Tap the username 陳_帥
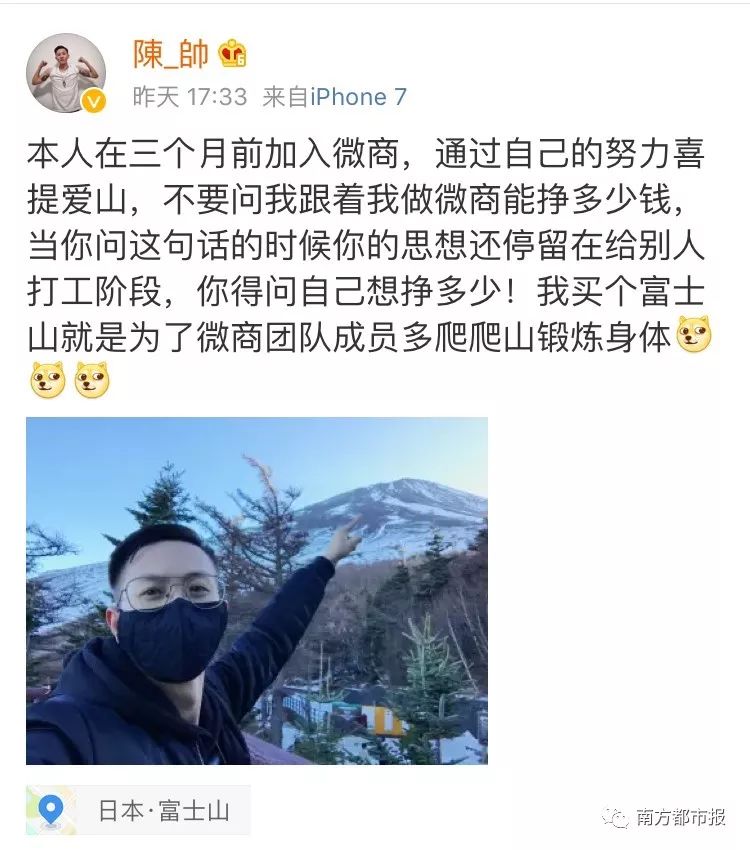Image resolution: width=750 pixels, height=850 pixels. coord(171,54)
